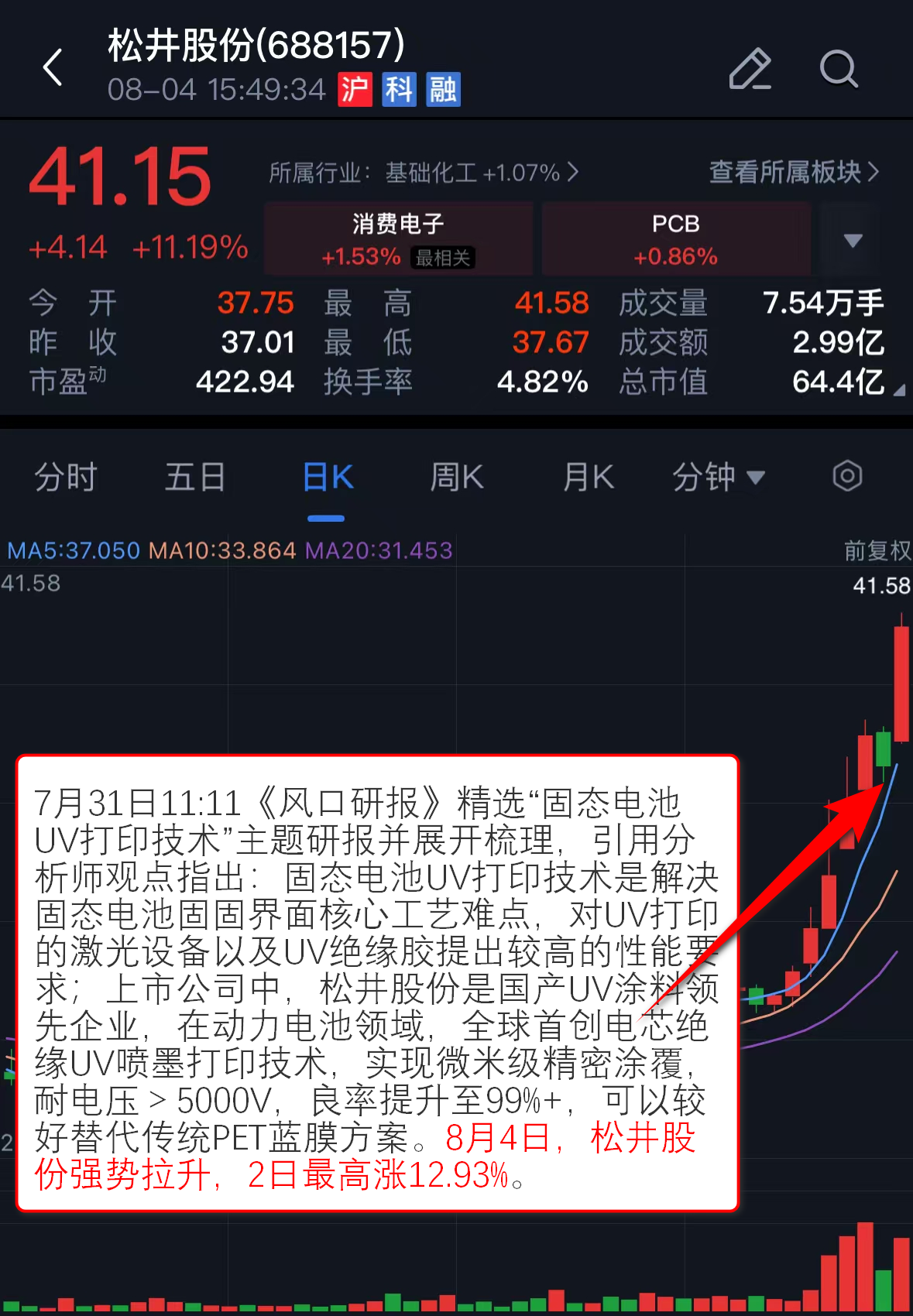View 查看所属板块 sector list
Viewport: 913px width, 1316px height.
(x=794, y=172)
